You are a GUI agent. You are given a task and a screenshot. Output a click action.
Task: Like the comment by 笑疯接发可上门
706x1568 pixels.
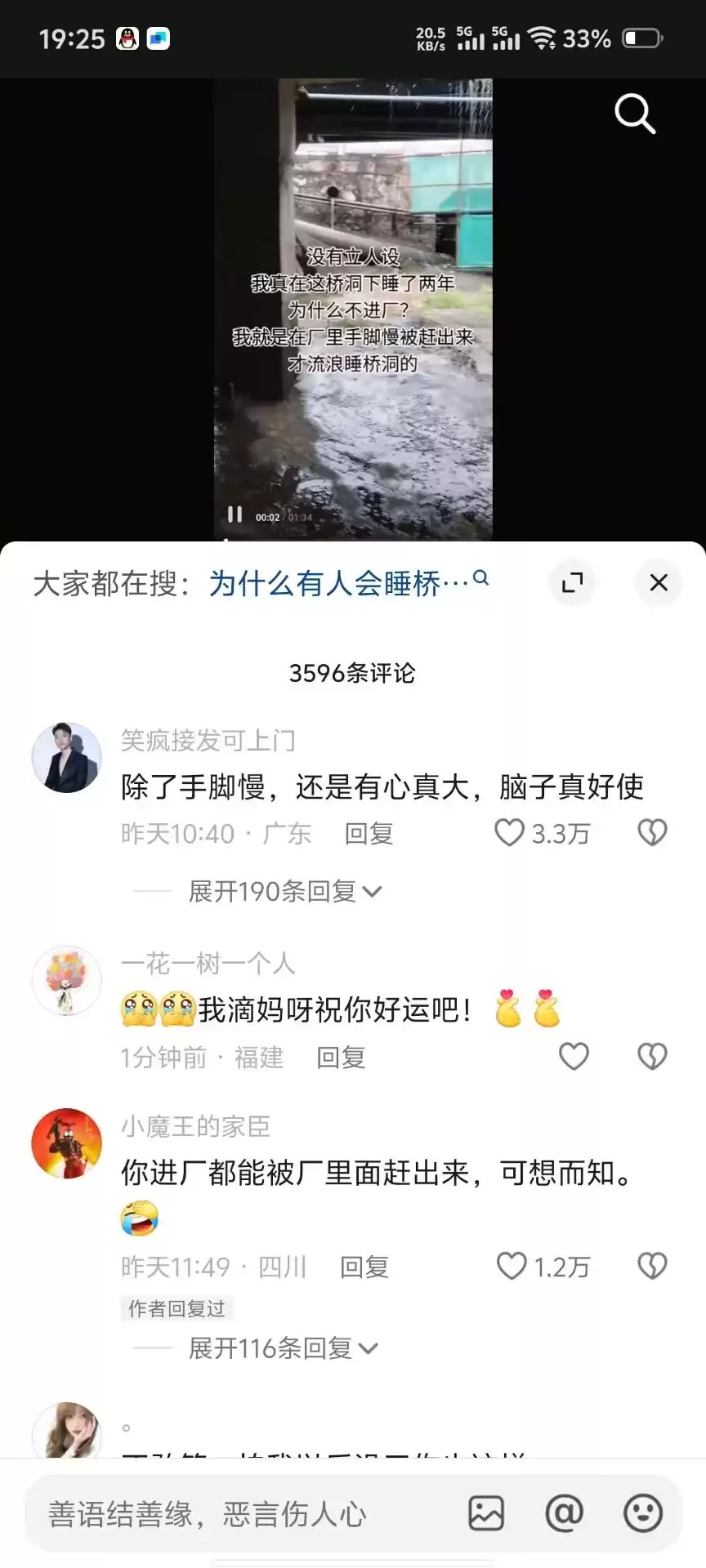pyautogui.click(x=510, y=833)
